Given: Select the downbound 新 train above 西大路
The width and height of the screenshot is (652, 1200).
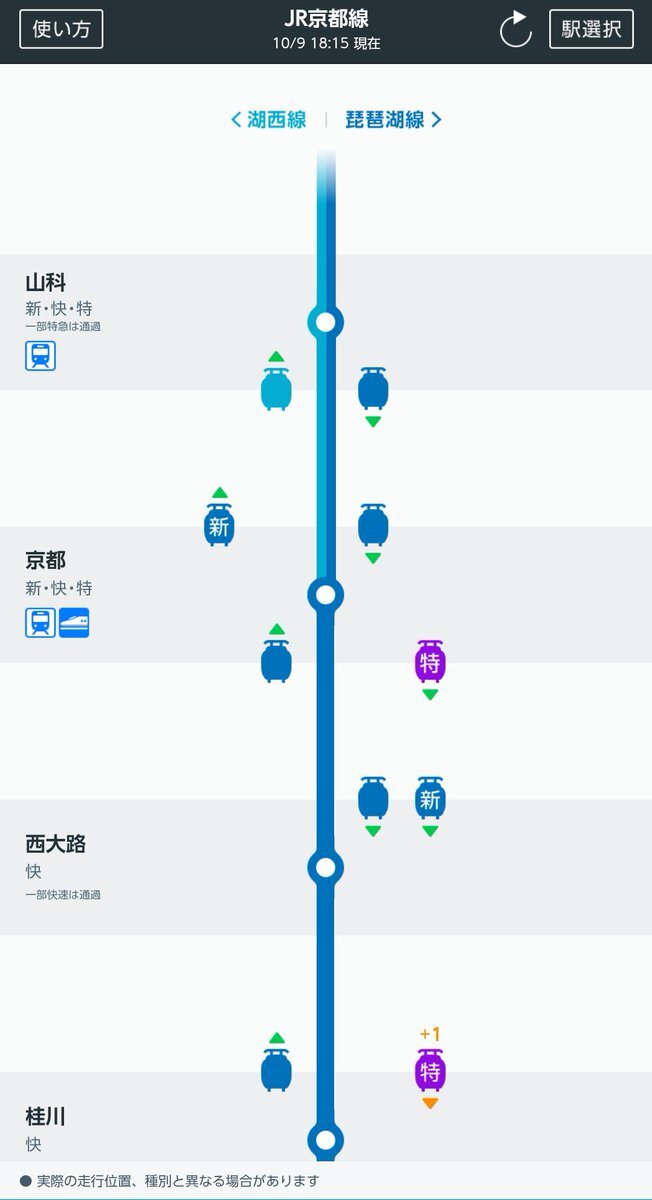Looking at the screenshot, I should [x=430, y=798].
